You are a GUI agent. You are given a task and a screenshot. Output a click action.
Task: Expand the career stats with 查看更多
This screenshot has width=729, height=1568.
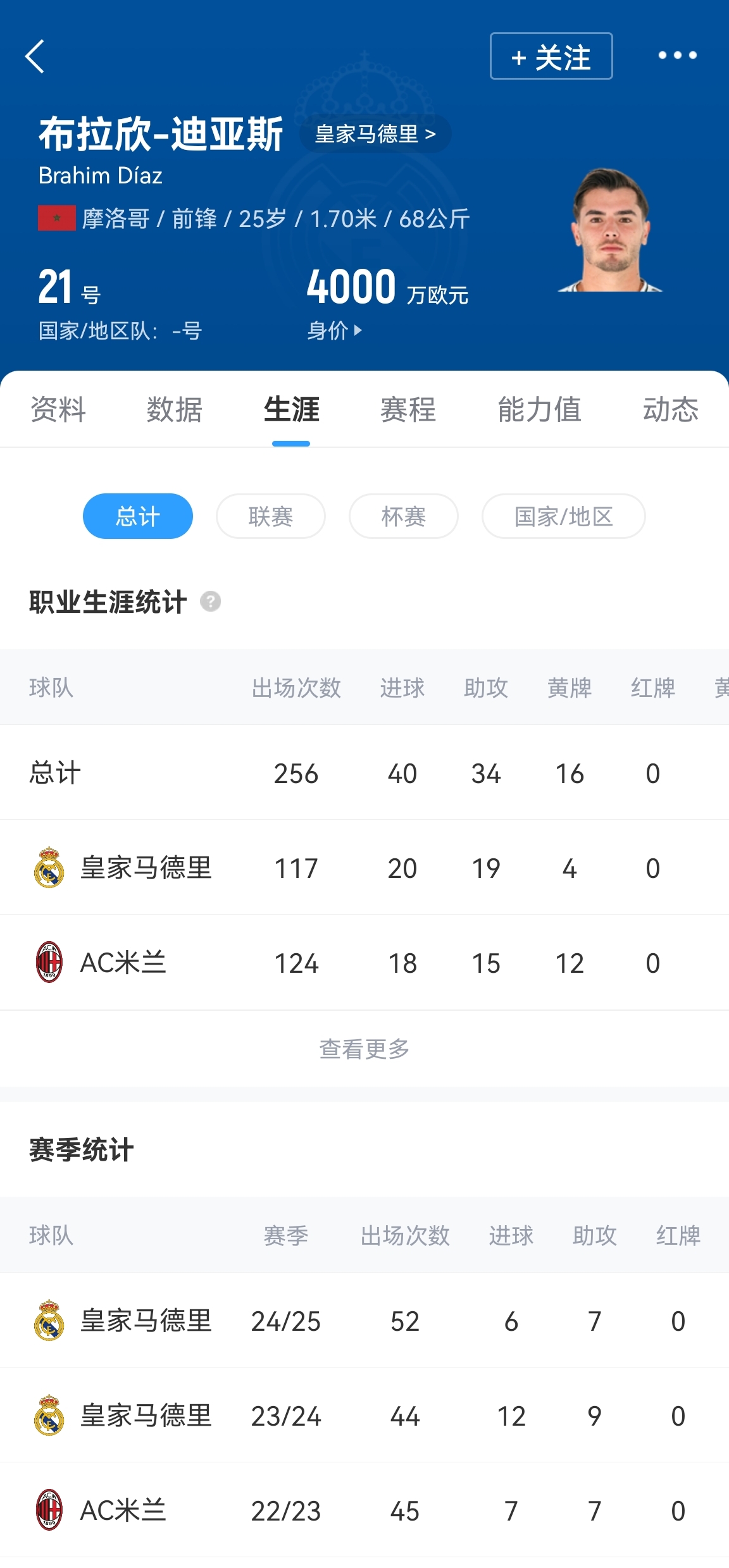[x=364, y=1049]
